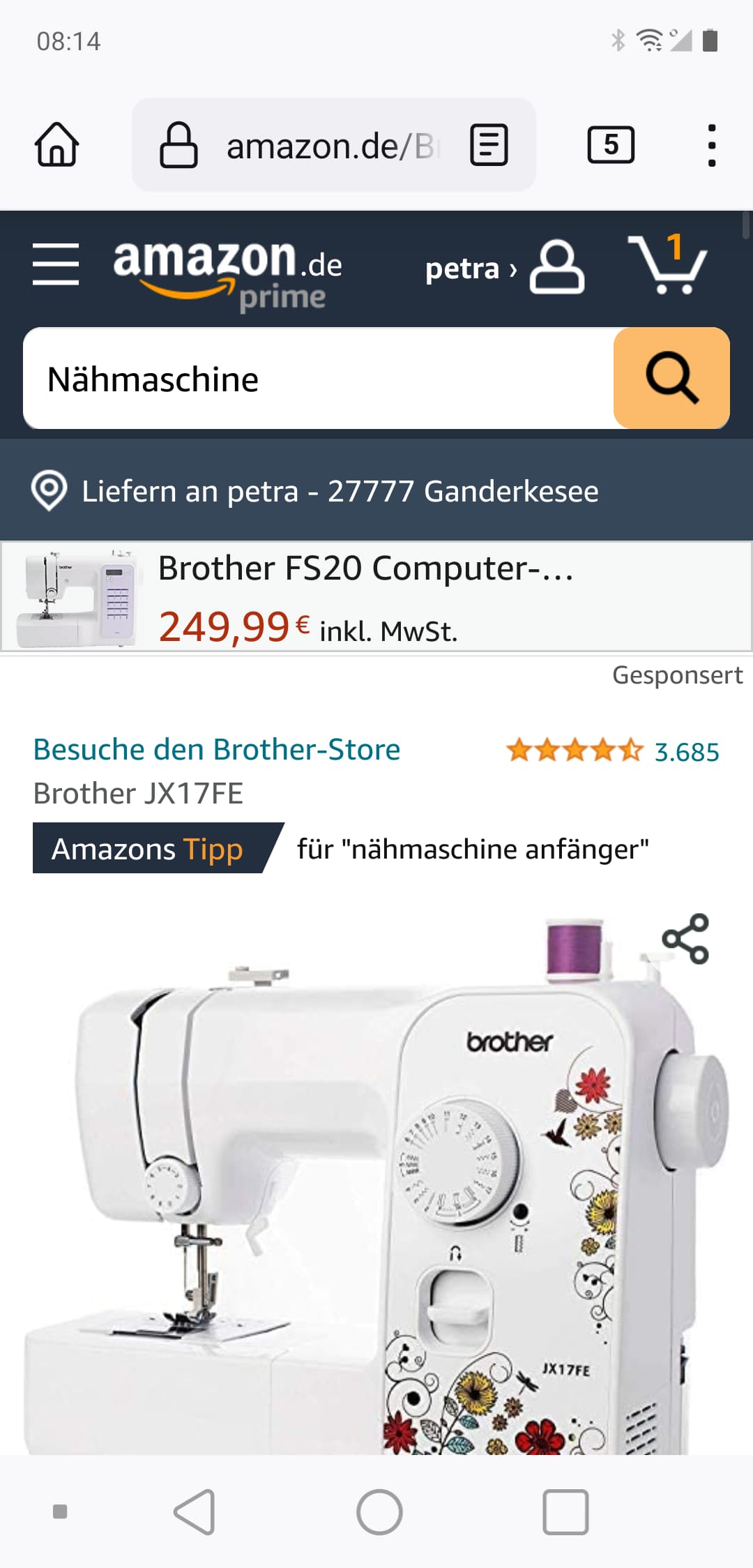View the shopping cart
The height and width of the screenshot is (1568, 753).
(x=668, y=265)
